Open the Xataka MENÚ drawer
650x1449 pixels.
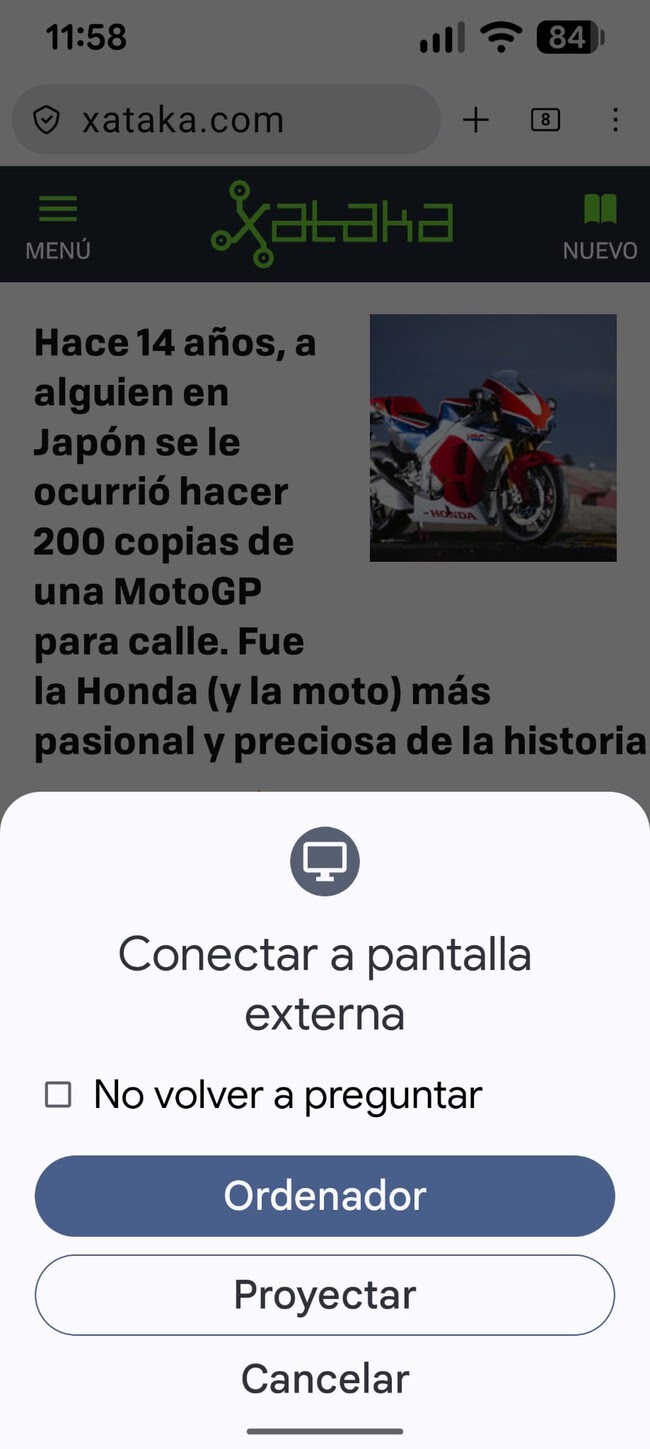coord(58,225)
